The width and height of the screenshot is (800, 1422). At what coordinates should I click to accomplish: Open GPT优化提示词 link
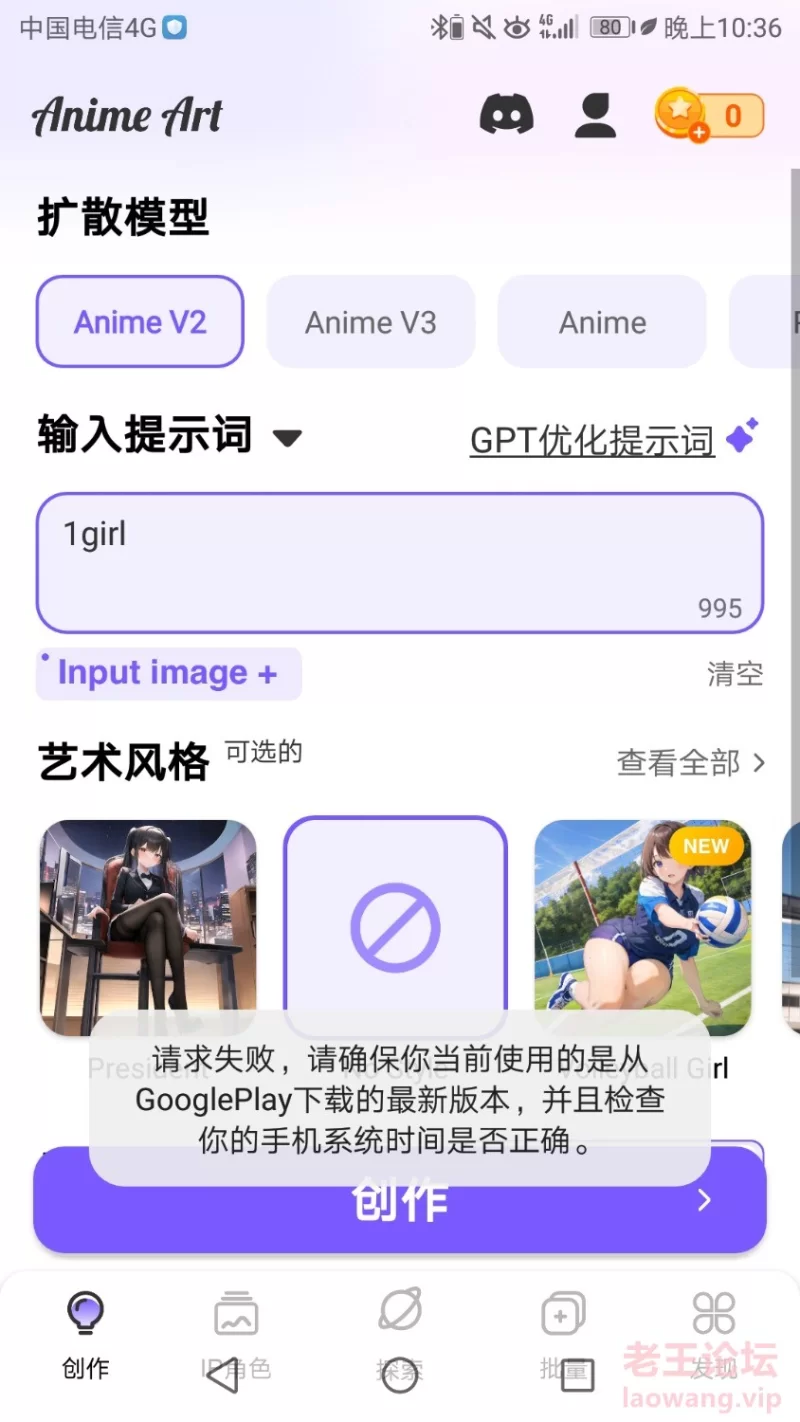pos(592,440)
